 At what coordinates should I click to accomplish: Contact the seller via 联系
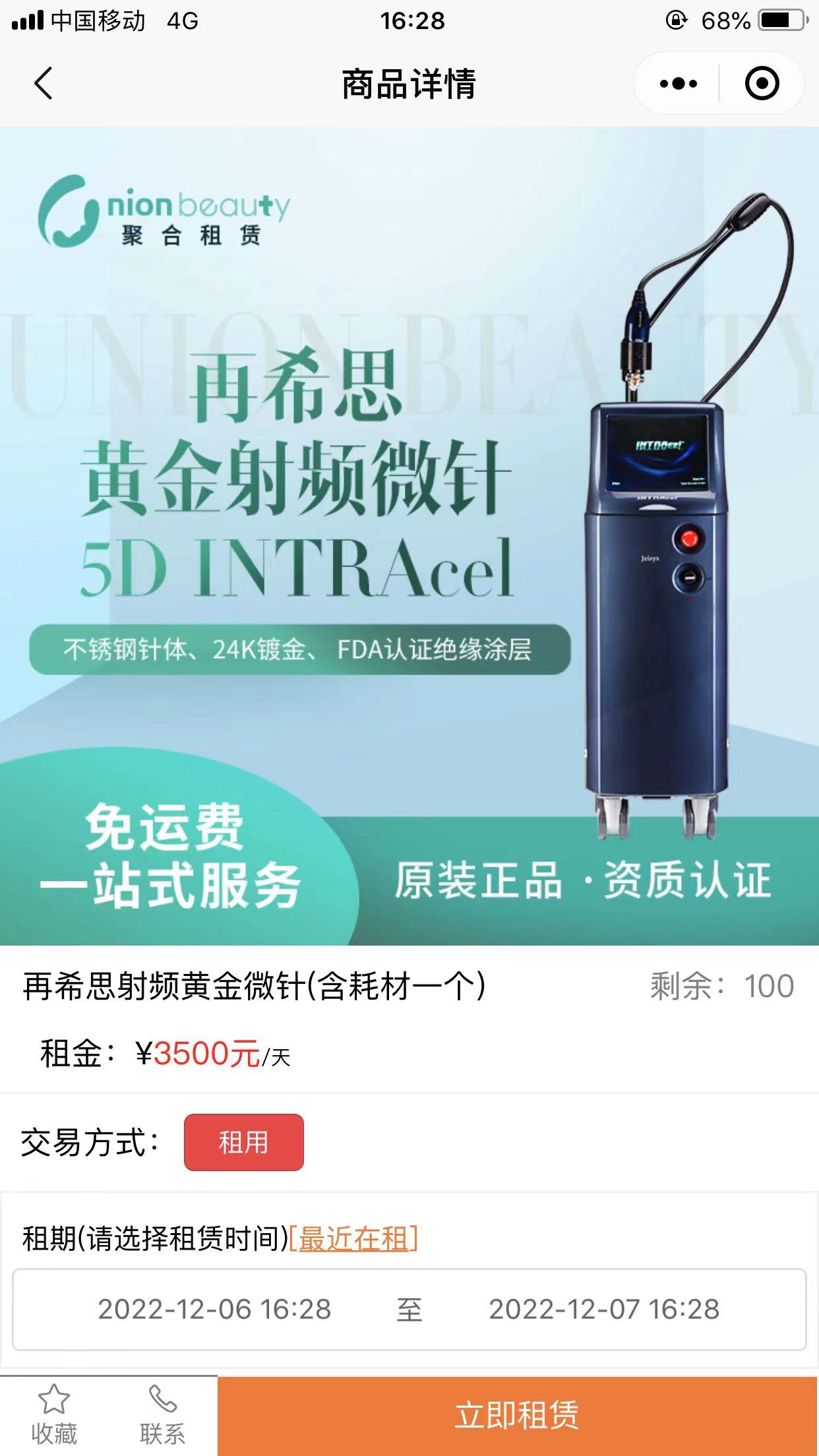(162, 1415)
